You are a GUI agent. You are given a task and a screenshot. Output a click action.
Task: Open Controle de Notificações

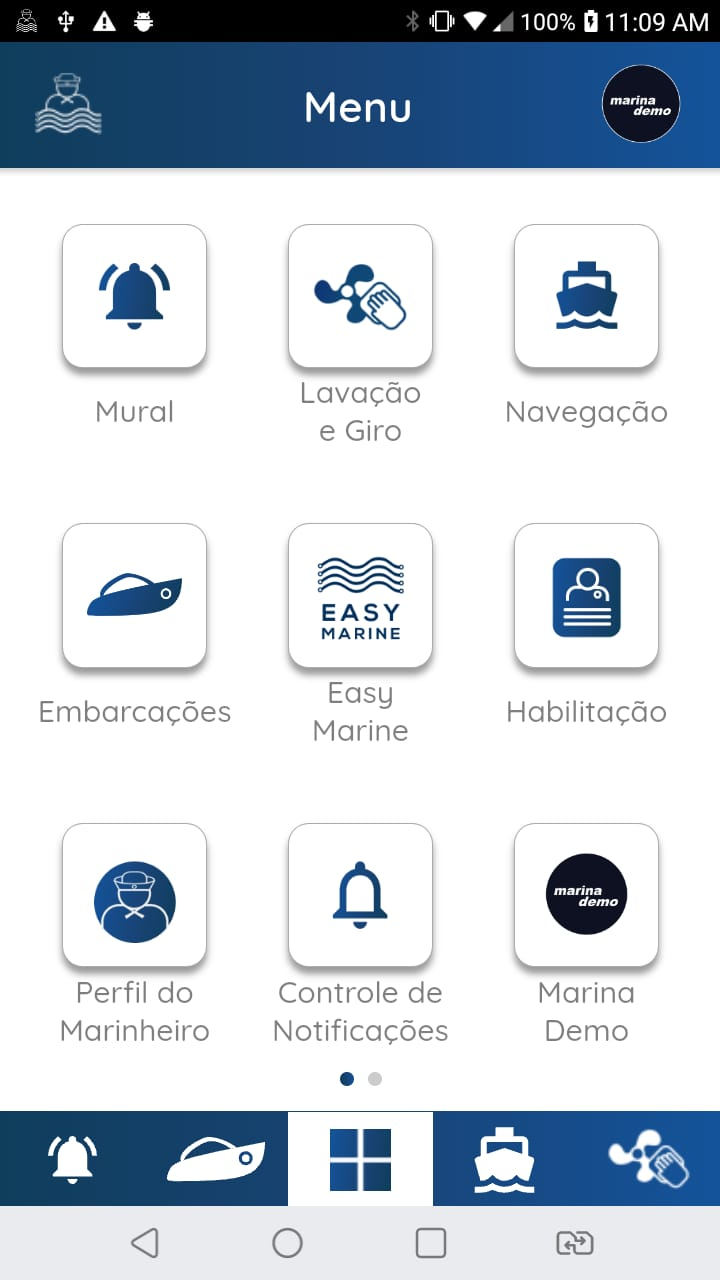pos(360,896)
